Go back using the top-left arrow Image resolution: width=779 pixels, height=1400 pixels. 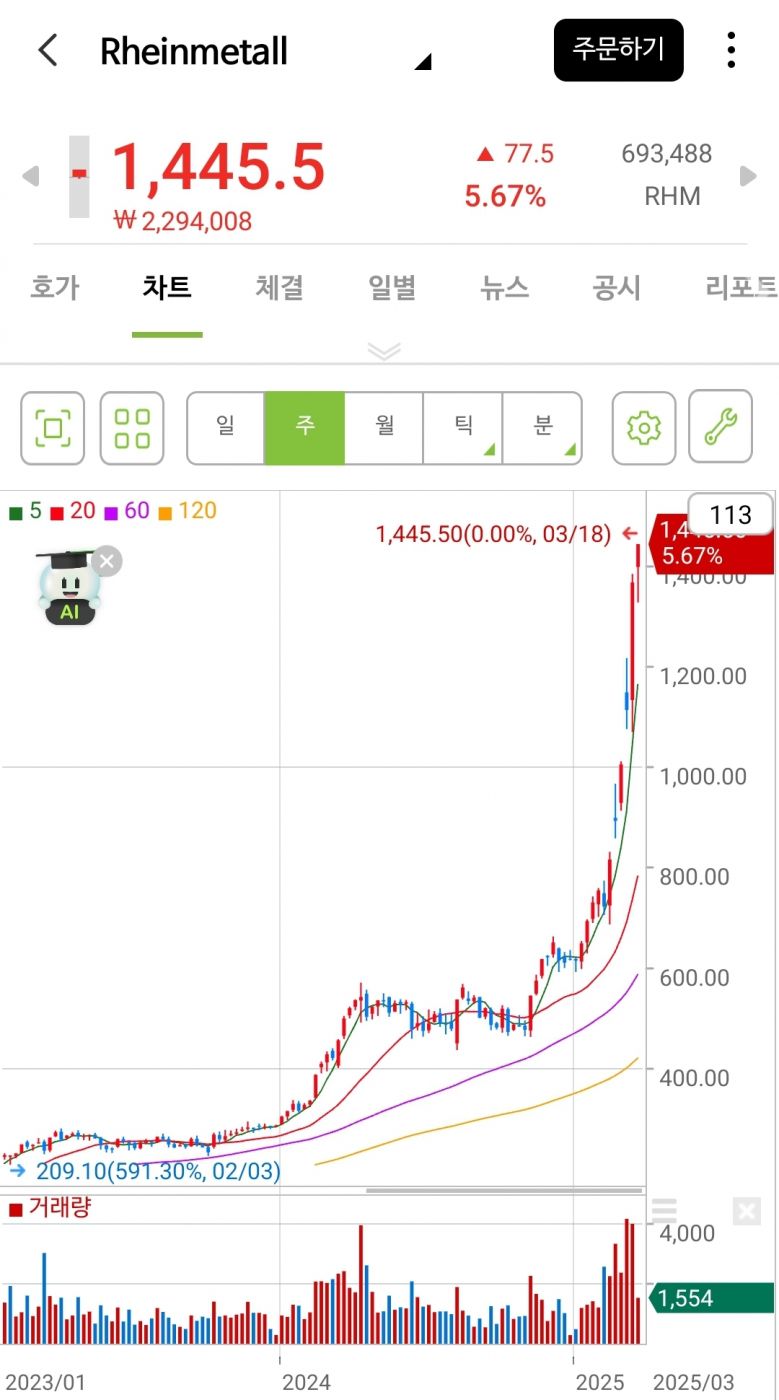(x=47, y=50)
